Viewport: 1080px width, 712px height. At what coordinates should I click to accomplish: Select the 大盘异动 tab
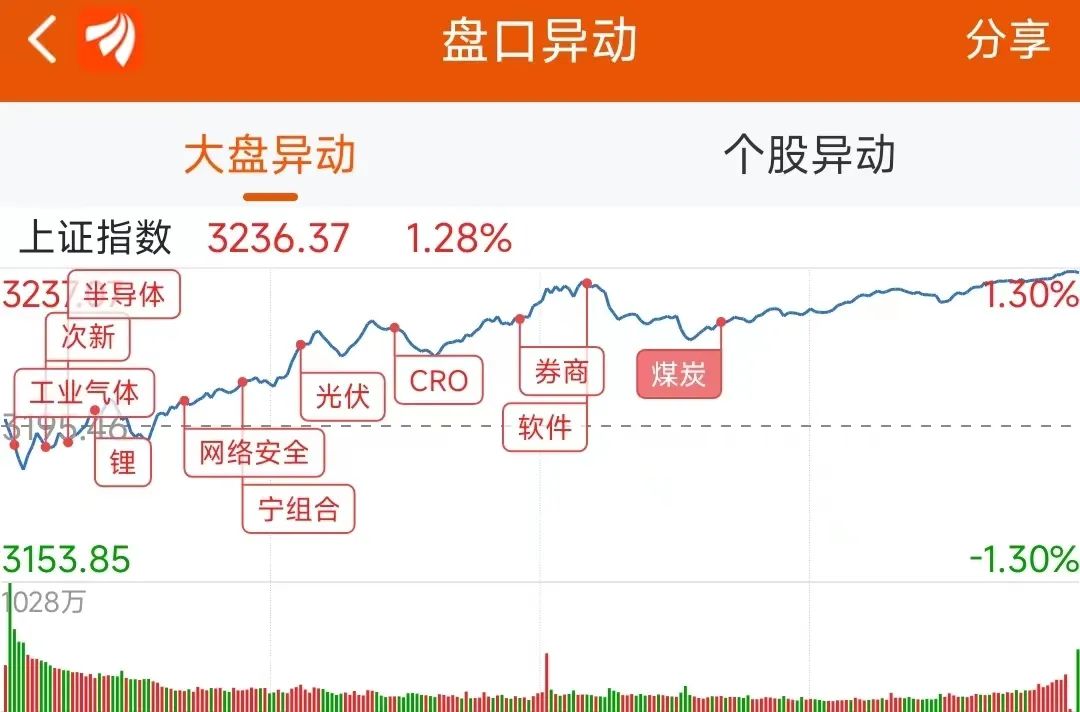click(270, 156)
